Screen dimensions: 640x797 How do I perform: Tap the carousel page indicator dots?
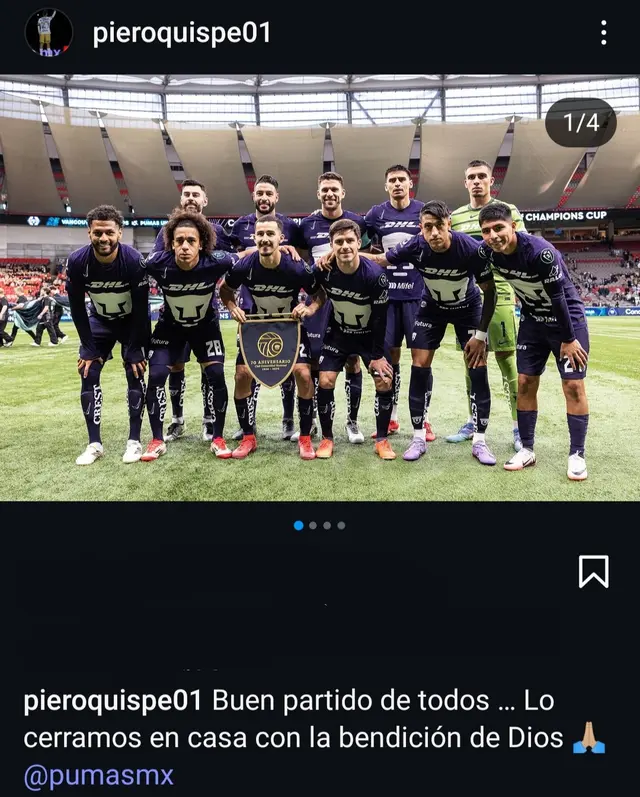coord(320,525)
